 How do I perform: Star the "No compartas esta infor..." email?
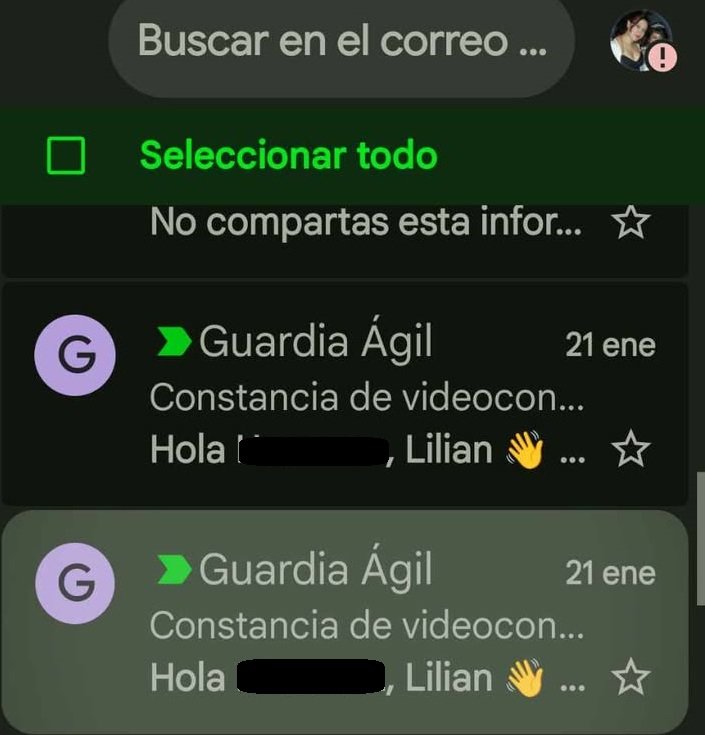(x=630, y=222)
